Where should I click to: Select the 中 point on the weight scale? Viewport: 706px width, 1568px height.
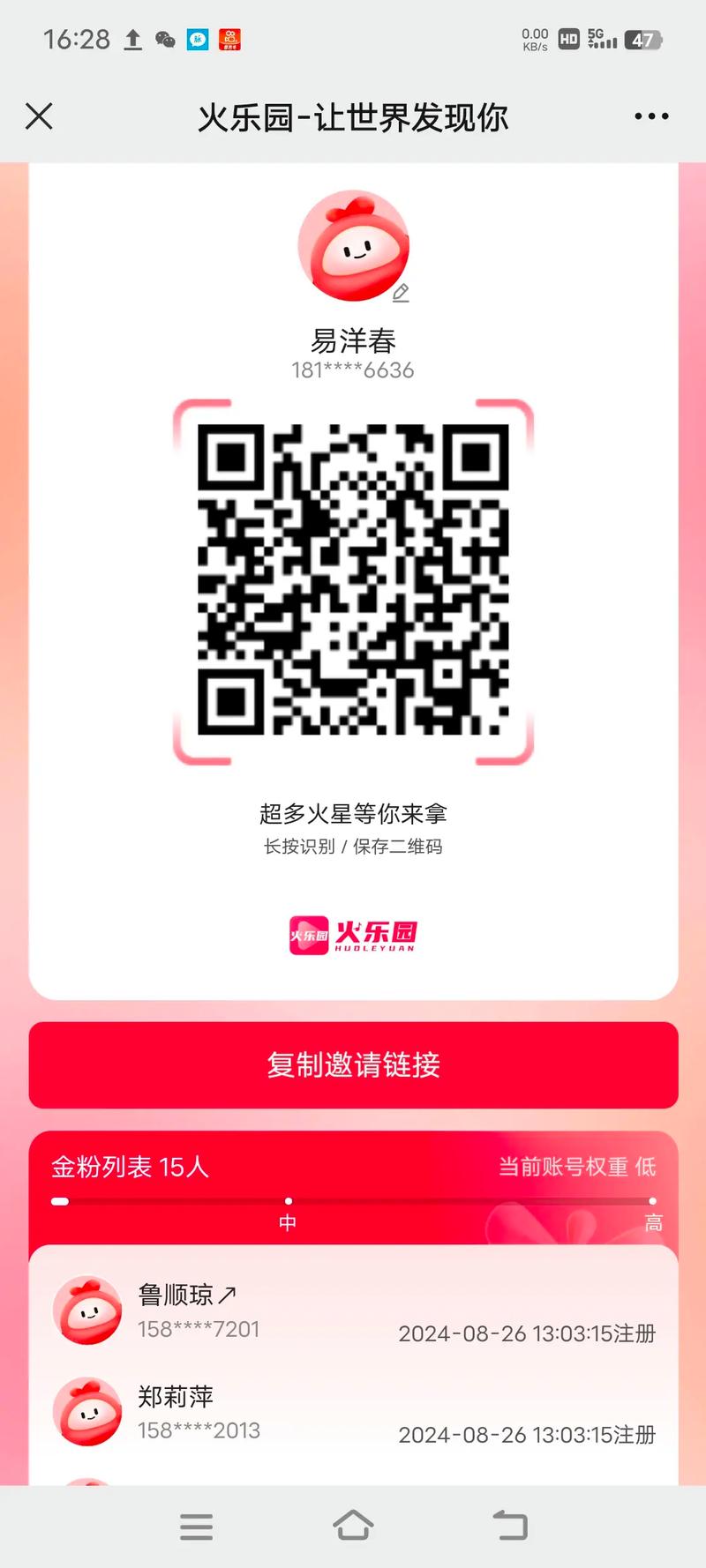289,1200
